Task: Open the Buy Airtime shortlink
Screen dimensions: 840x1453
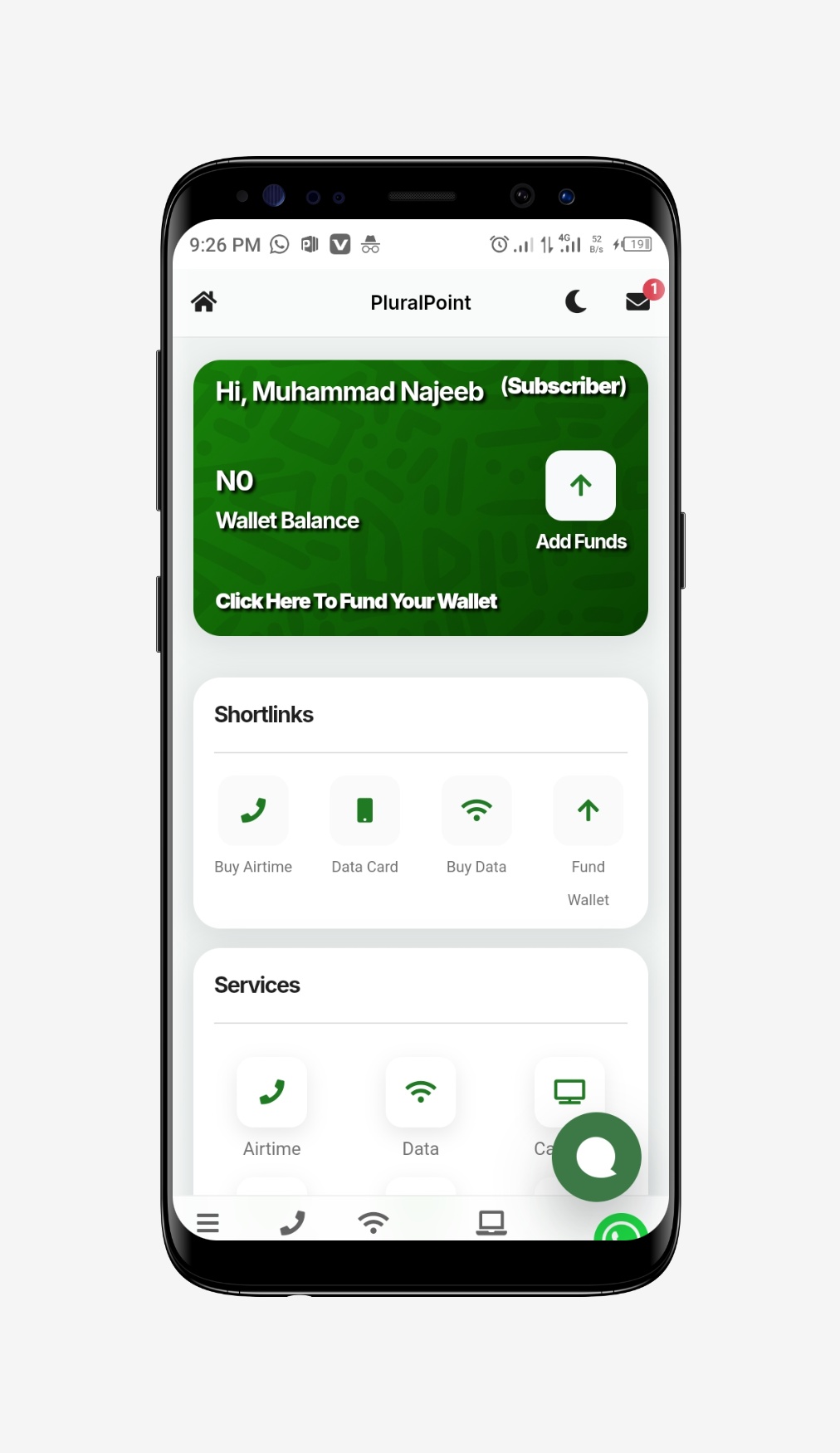Action: coord(253,811)
